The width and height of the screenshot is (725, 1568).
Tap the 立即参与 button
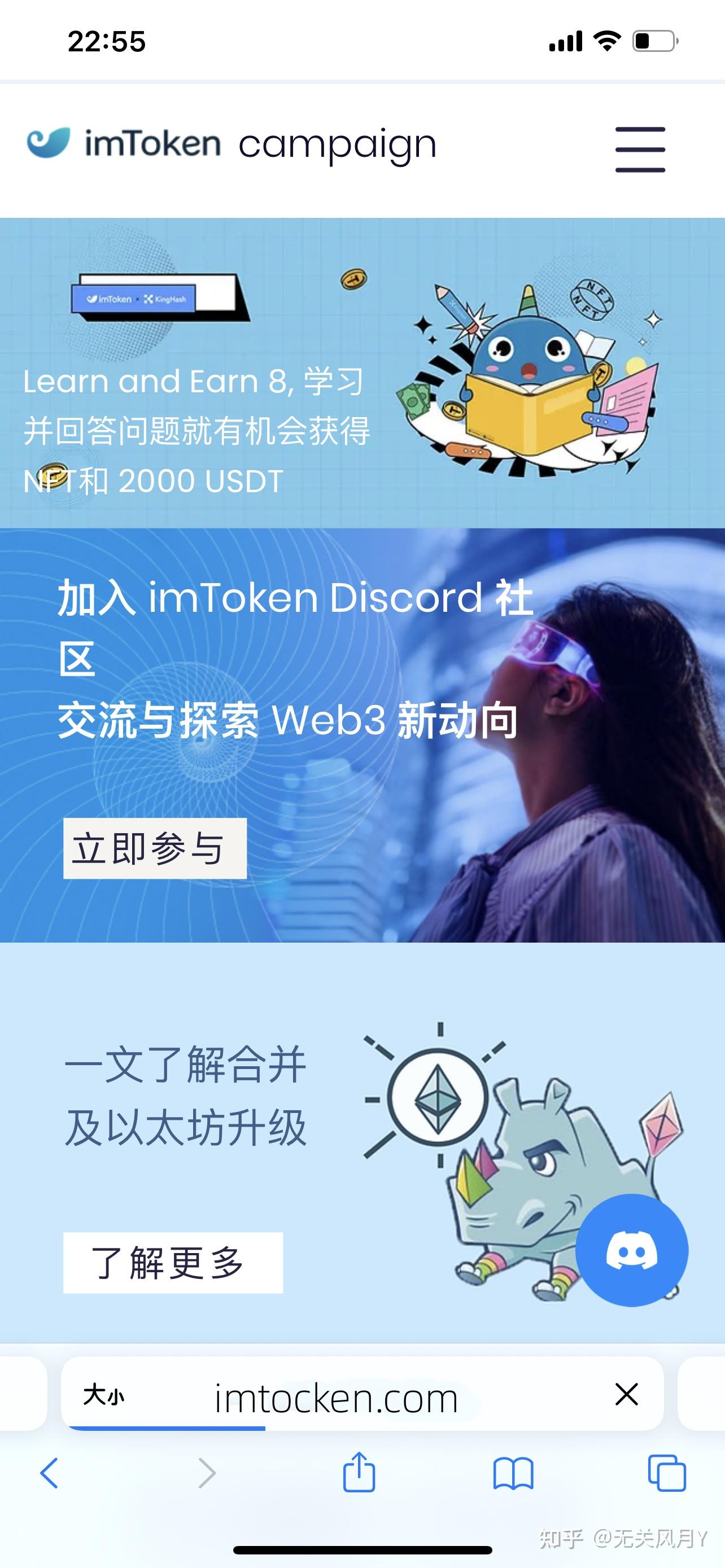coord(155,848)
